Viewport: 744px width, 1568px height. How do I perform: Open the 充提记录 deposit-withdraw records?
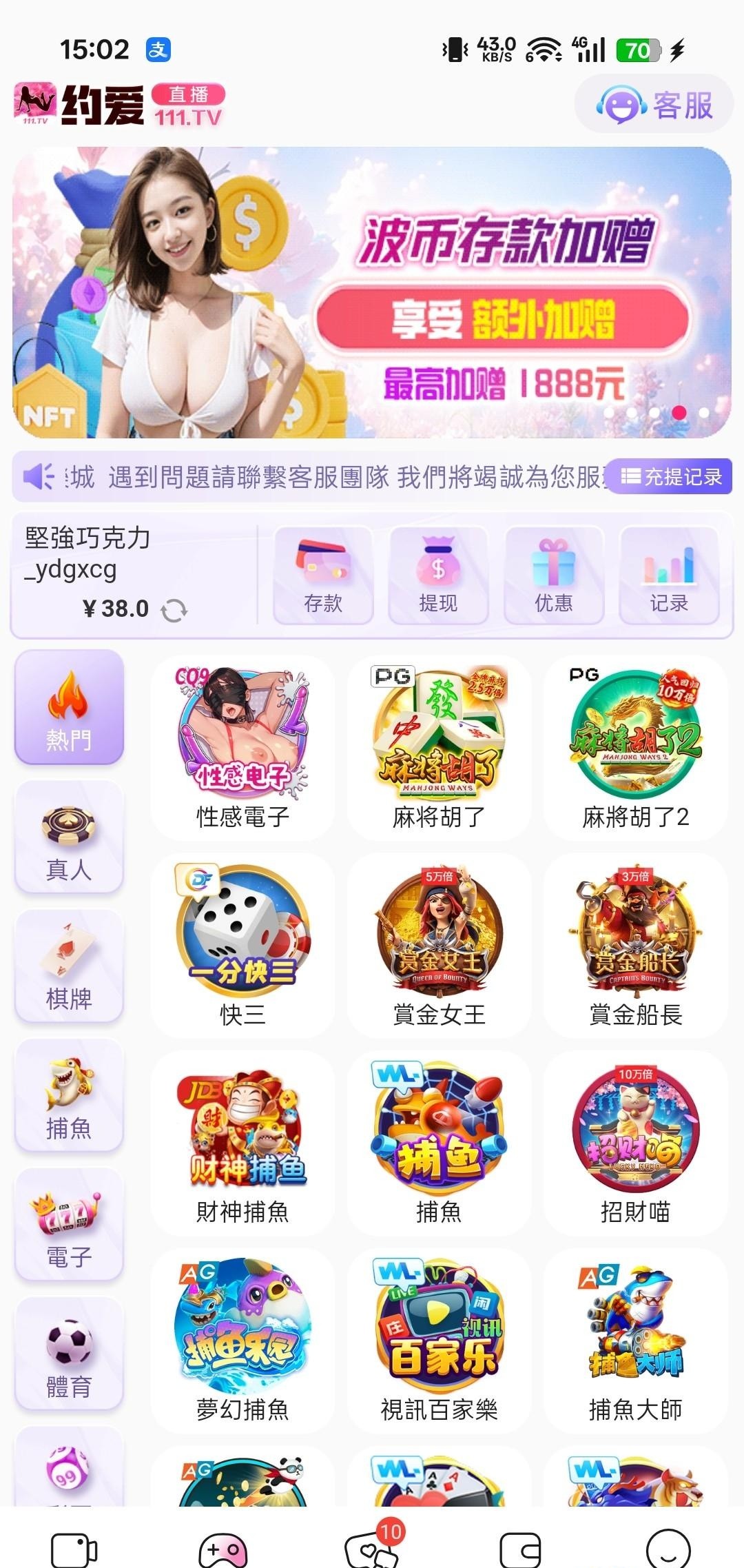click(671, 476)
